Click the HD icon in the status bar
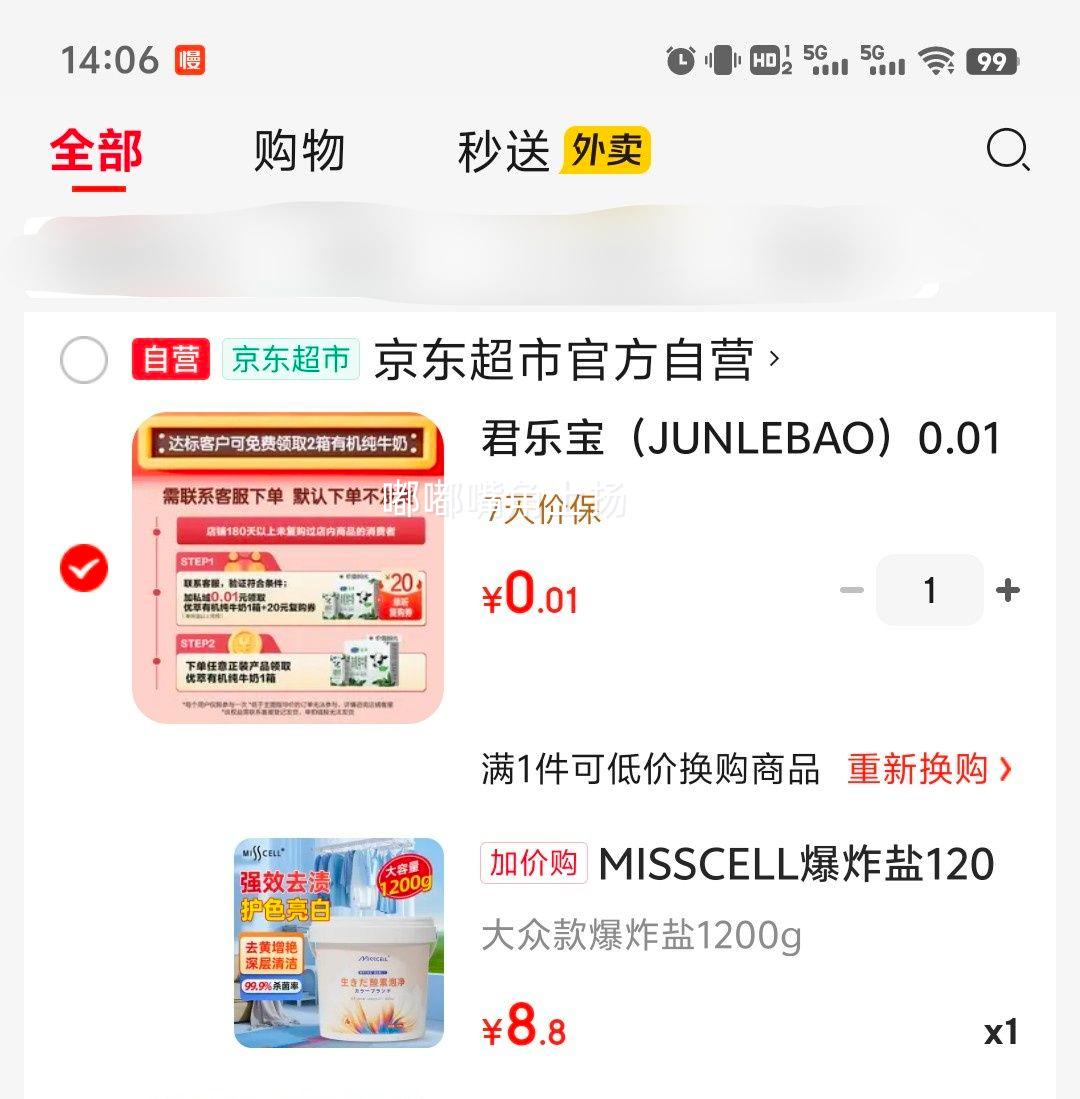The image size is (1080, 1099). [766, 59]
